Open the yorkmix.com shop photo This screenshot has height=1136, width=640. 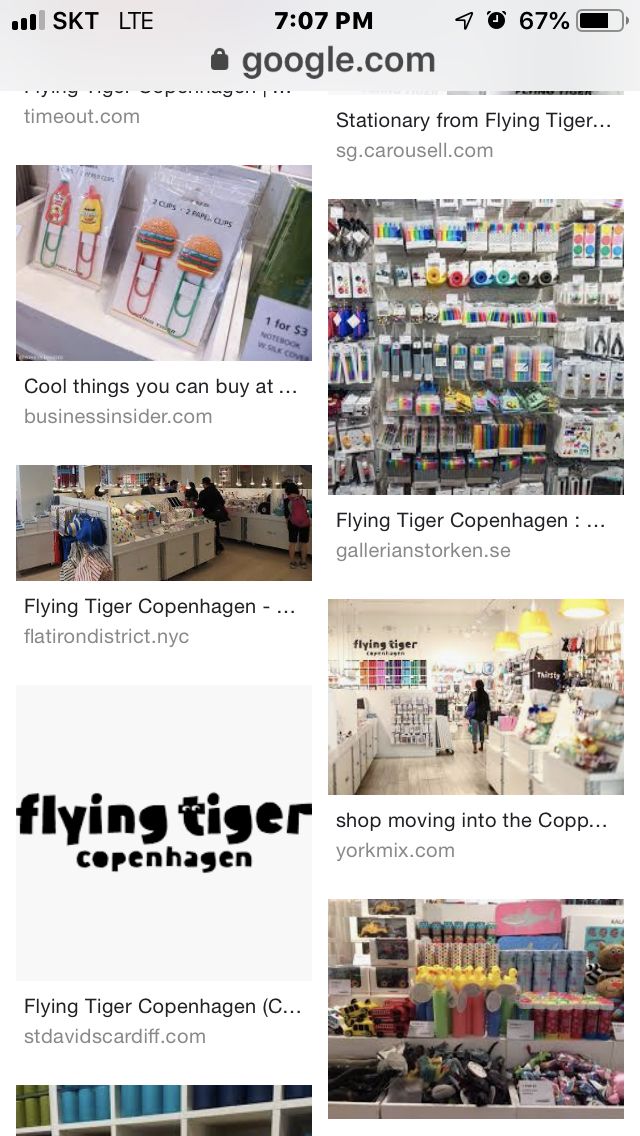pyautogui.click(x=475, y=696)
